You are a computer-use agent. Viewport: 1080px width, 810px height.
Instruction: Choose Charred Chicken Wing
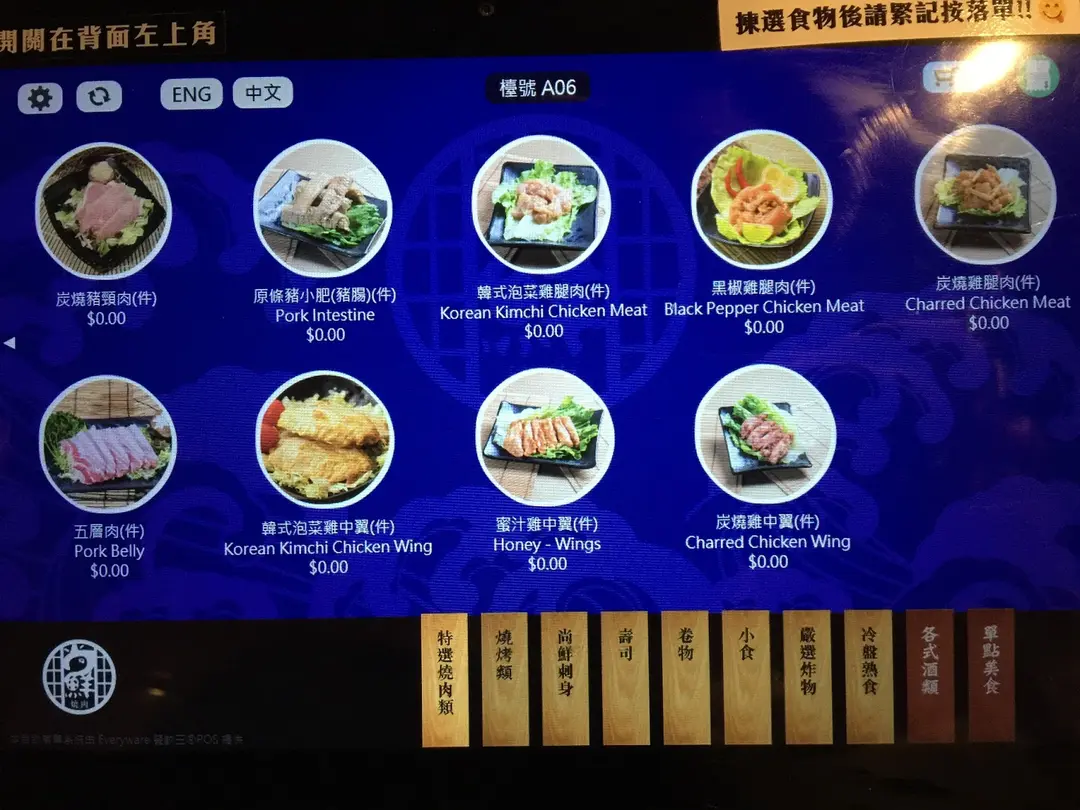click(x=765, y=434)
